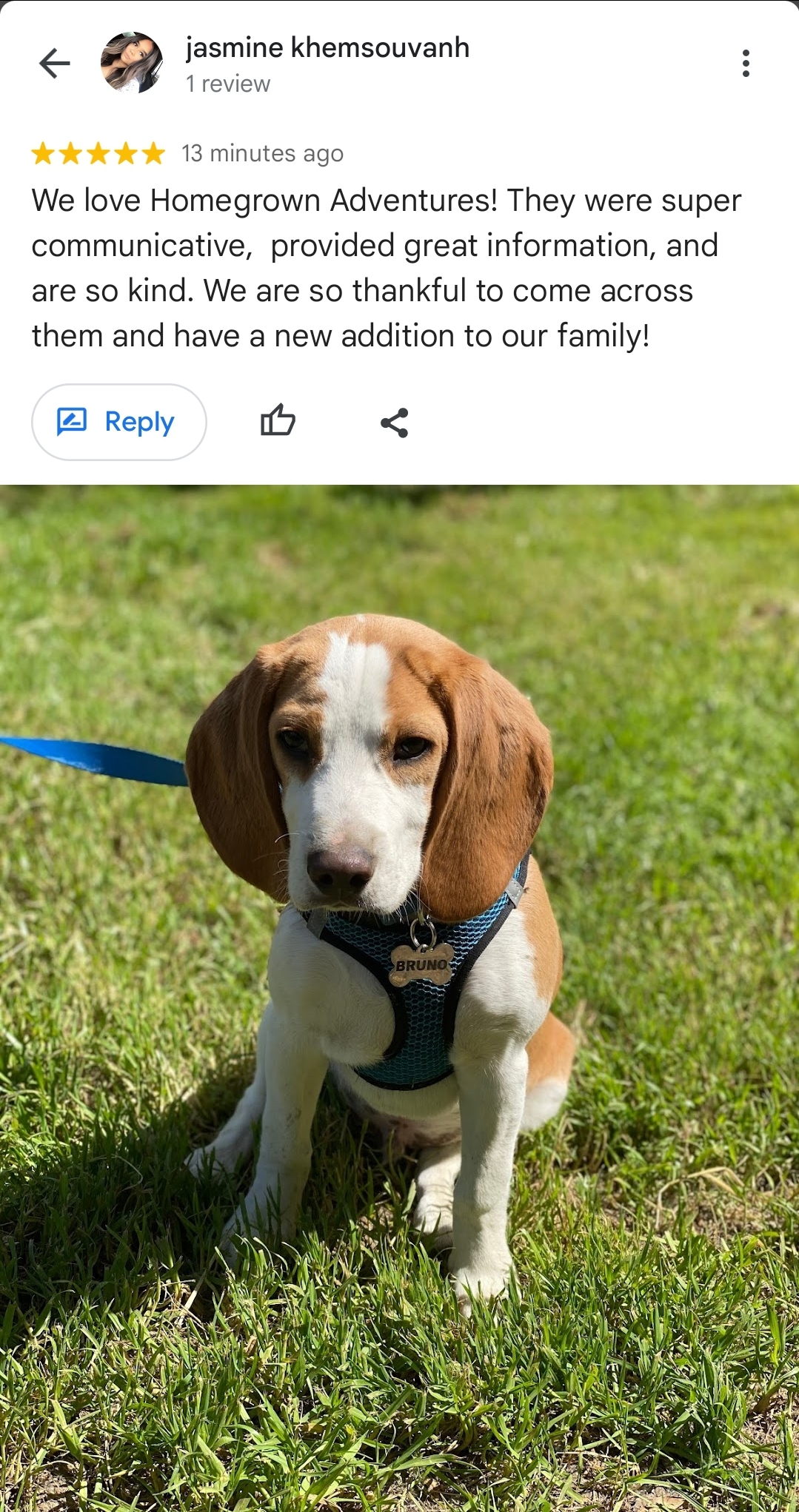799x1512 pixels.
Task: Open the three-dot overflow menu
Action: (x=746, y=64)
